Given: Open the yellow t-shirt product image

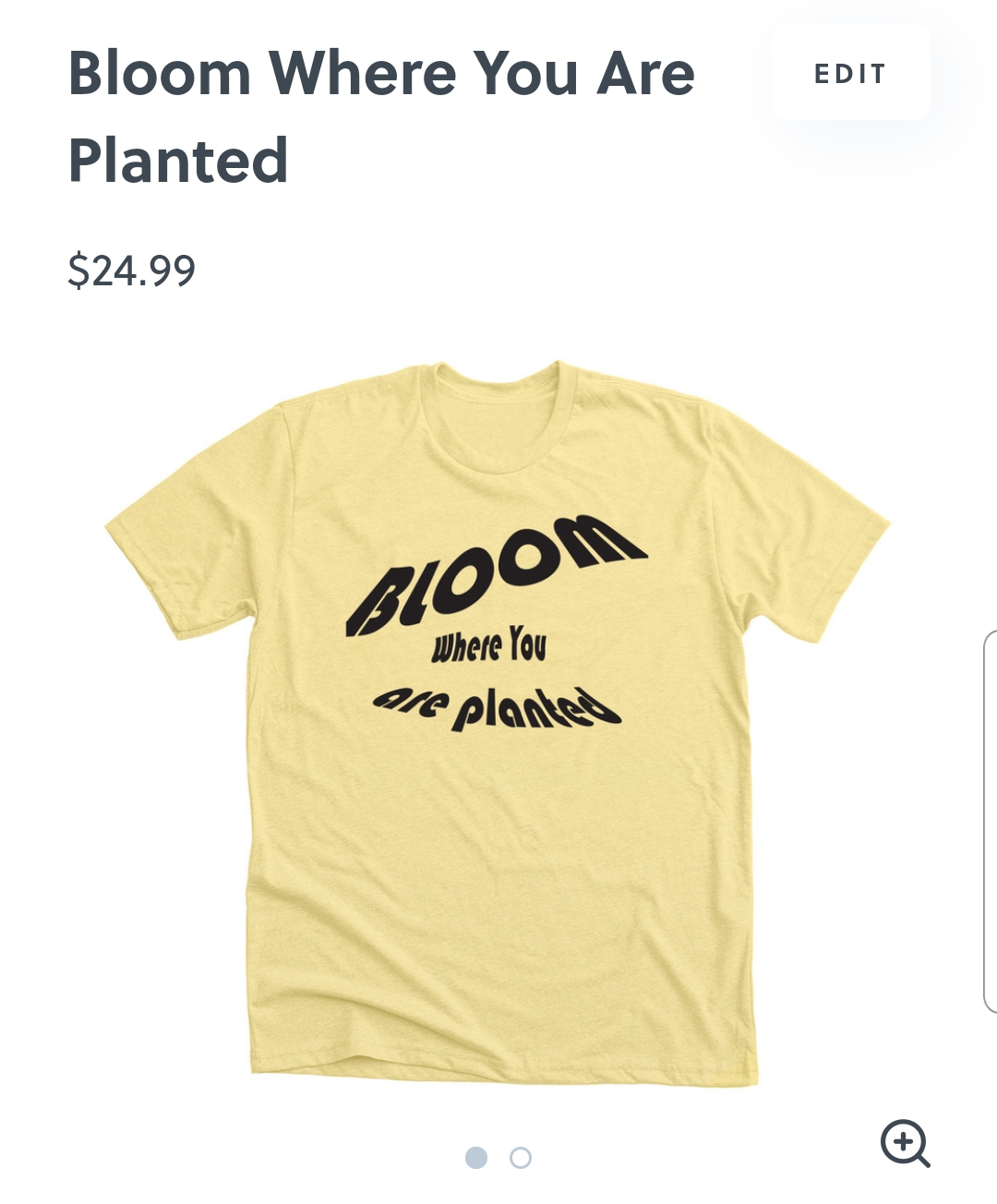Looking at the screenshot, I should (498, 720).
